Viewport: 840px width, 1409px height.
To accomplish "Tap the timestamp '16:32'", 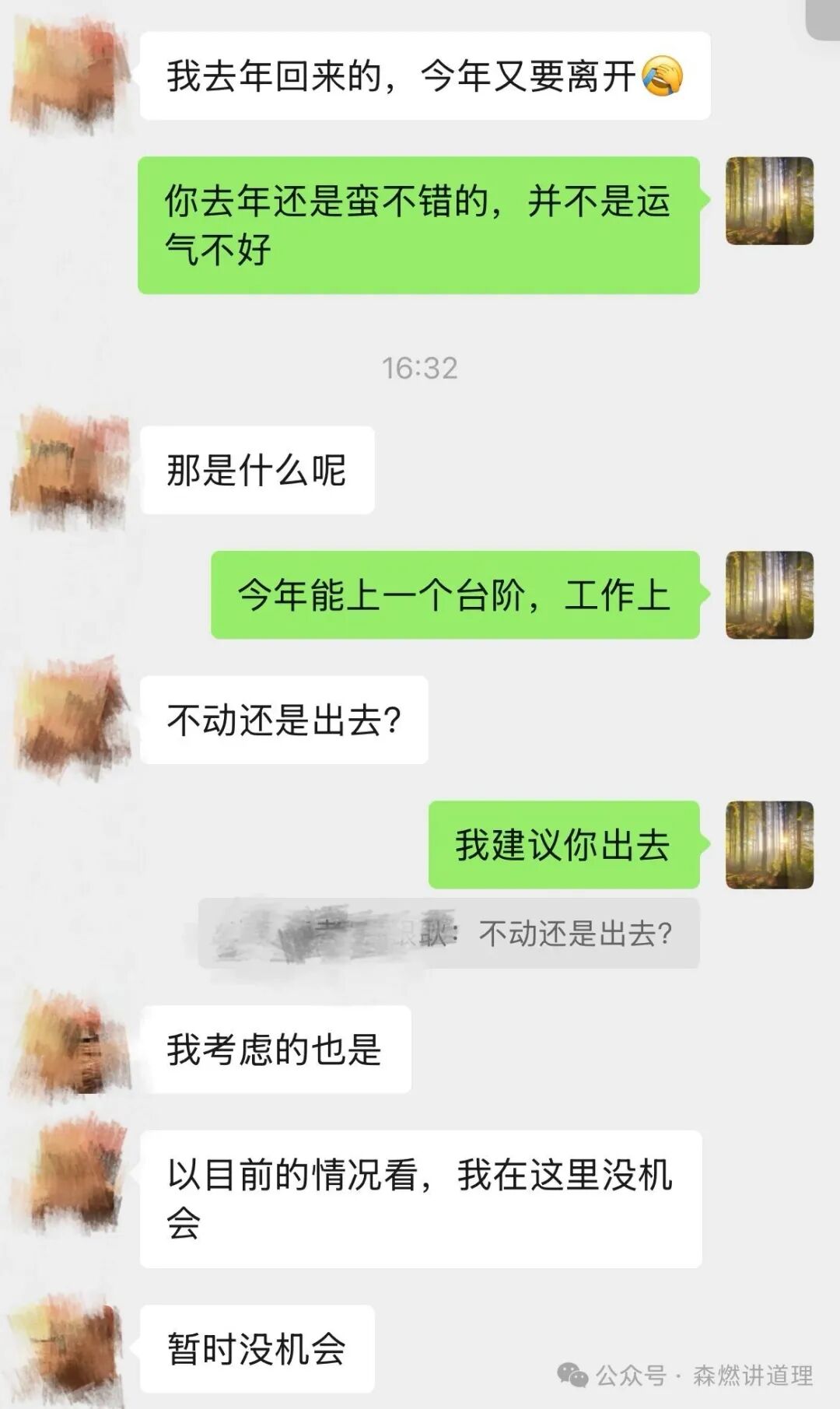I will pyautogui.click(x=418, y=369).
